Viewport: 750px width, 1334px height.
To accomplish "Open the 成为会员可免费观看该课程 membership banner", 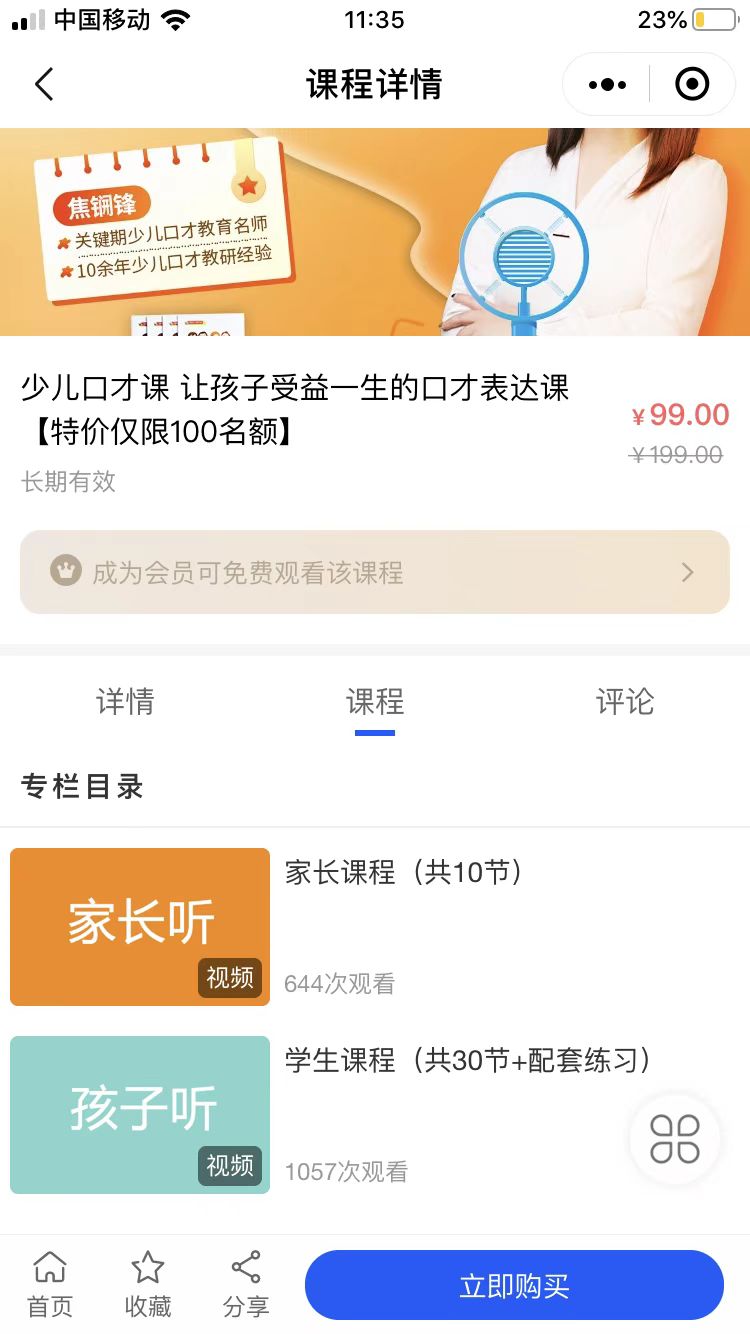I will (x=374, y=572).
